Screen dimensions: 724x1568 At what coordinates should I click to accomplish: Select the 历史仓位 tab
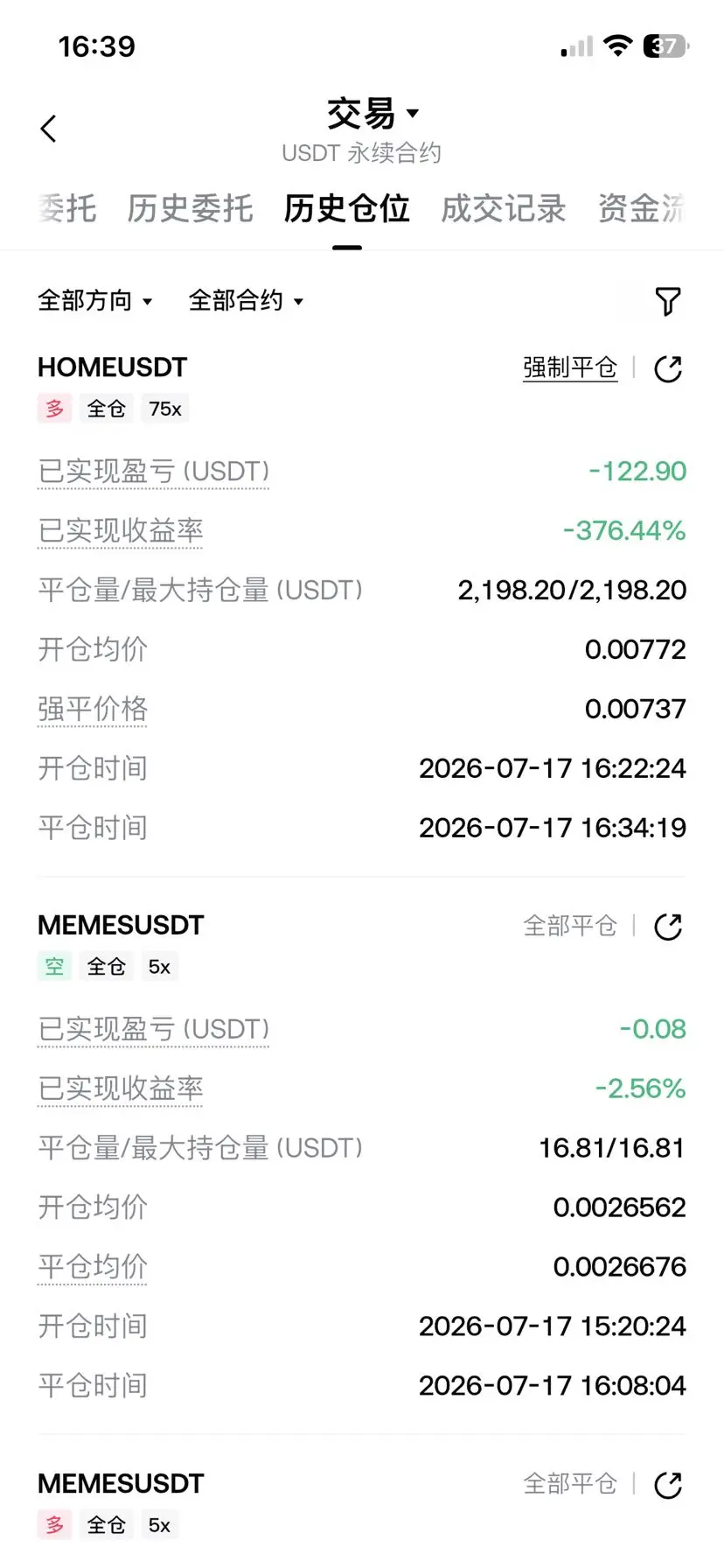tap(346, 208)
